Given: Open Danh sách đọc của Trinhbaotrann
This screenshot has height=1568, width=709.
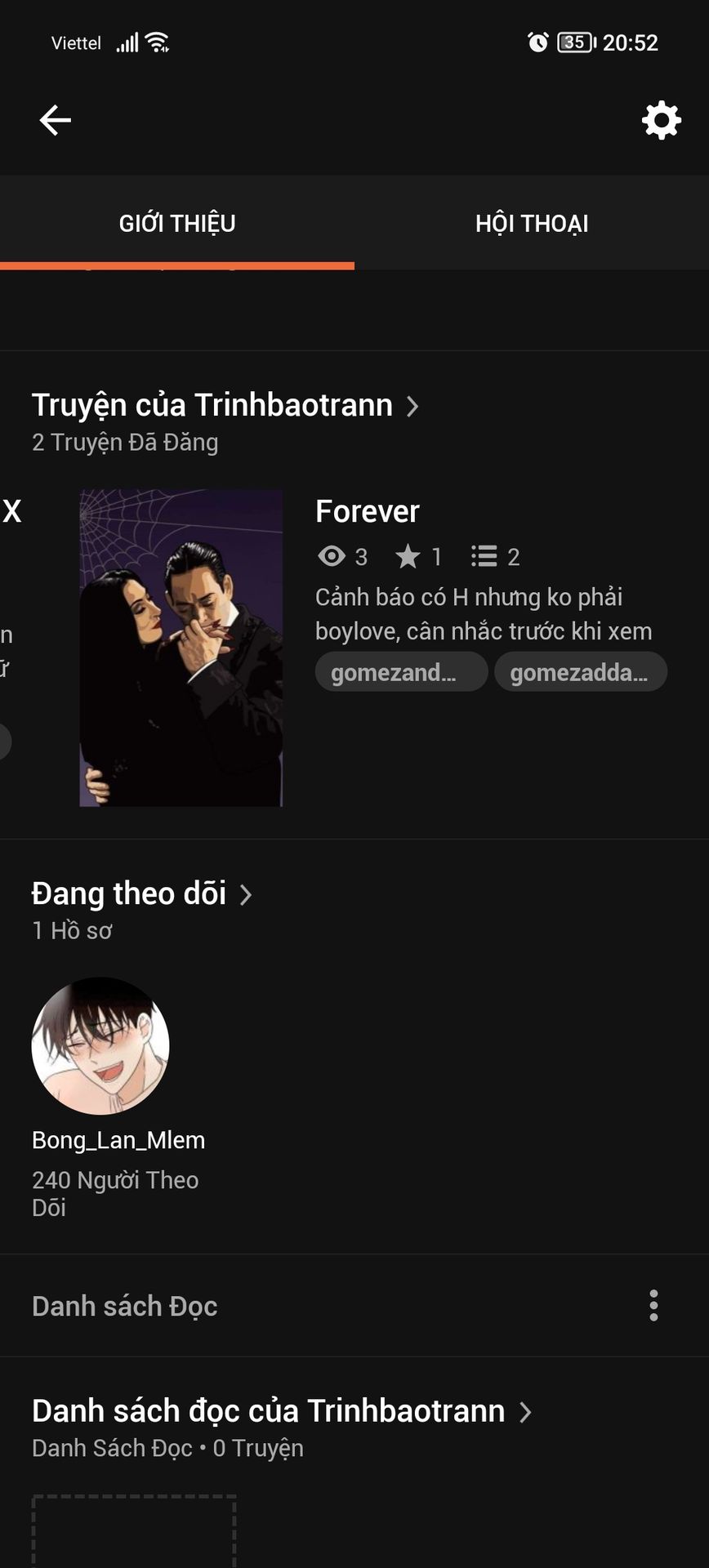Looking at the screenshot, I should coord(282,1411).
